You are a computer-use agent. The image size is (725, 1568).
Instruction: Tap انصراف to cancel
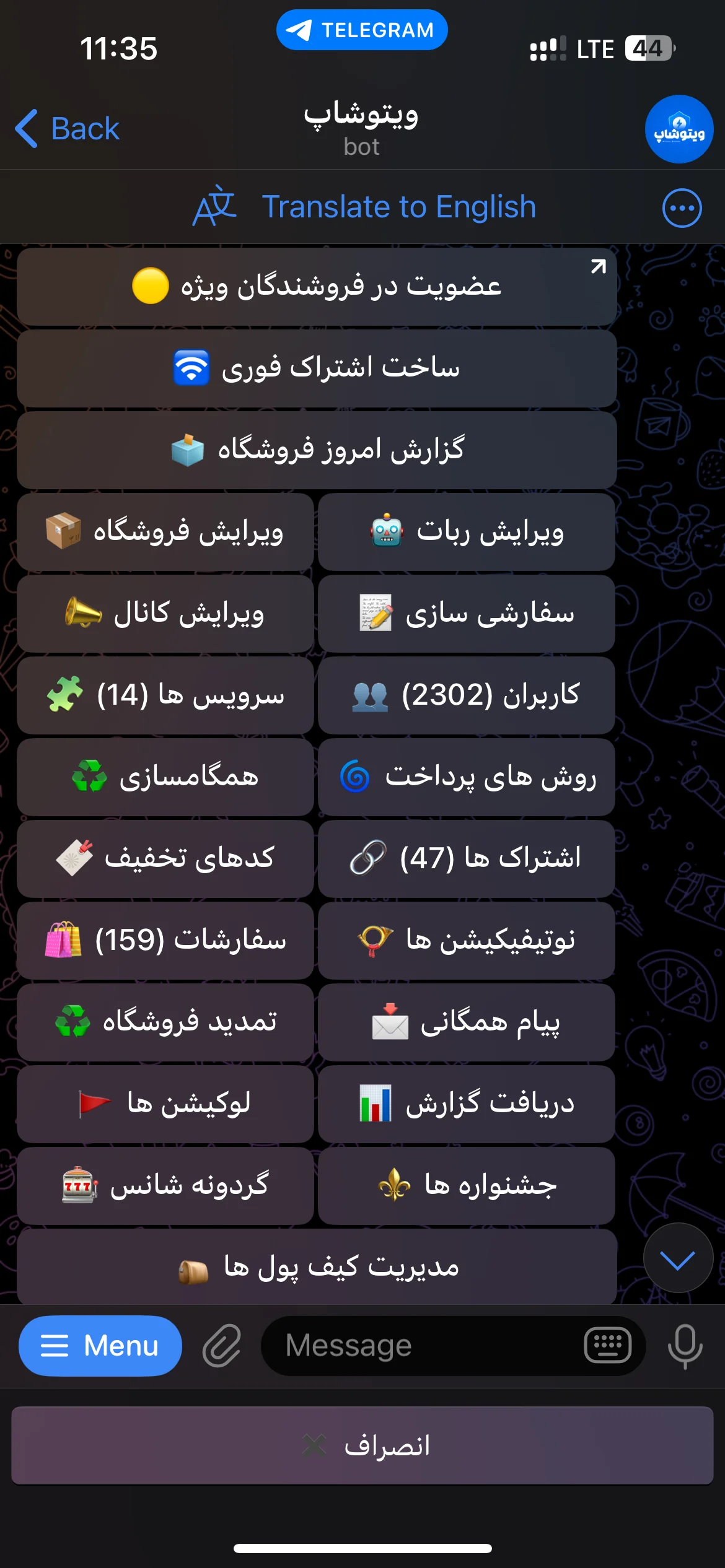coord(362,1446)
